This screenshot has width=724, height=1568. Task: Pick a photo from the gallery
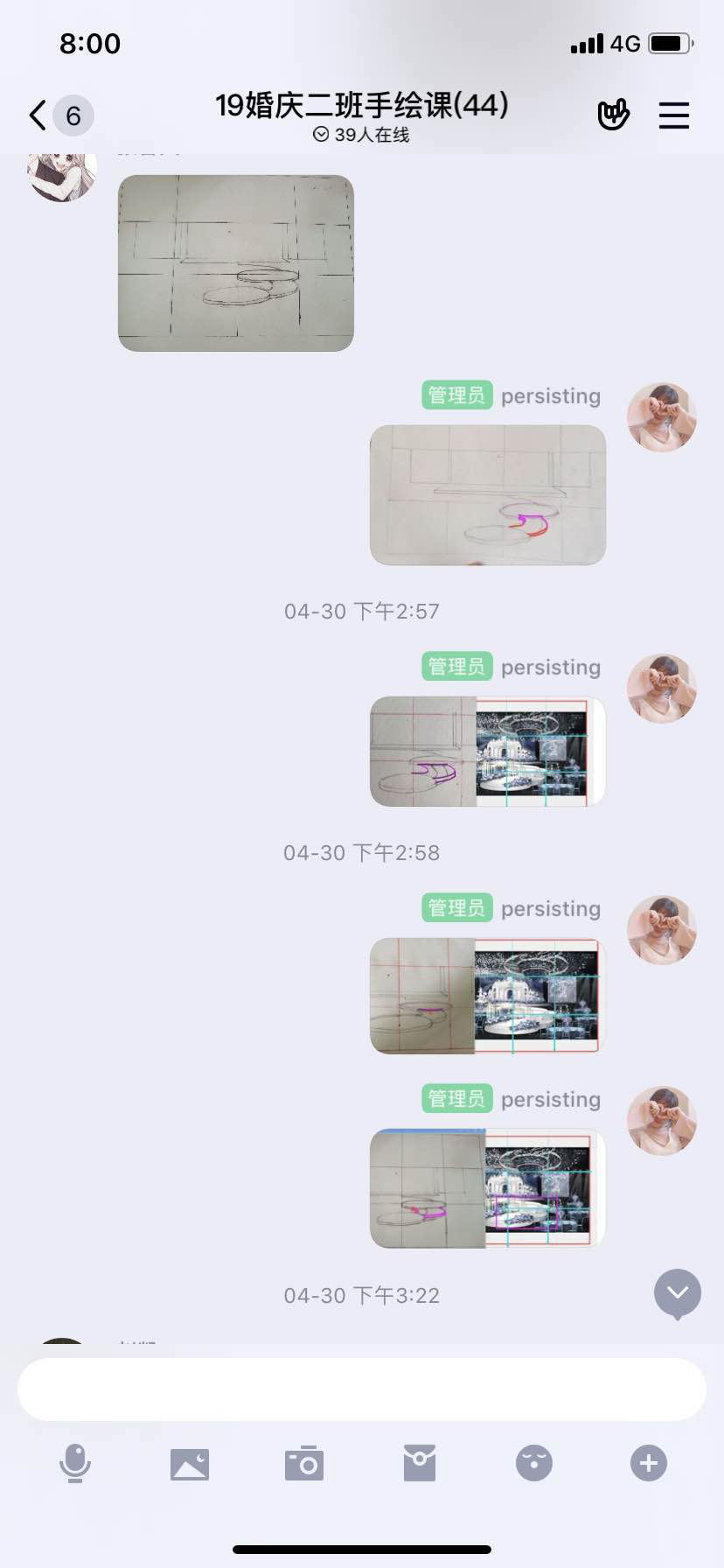pyautogui.click(x=190, y=1463)
